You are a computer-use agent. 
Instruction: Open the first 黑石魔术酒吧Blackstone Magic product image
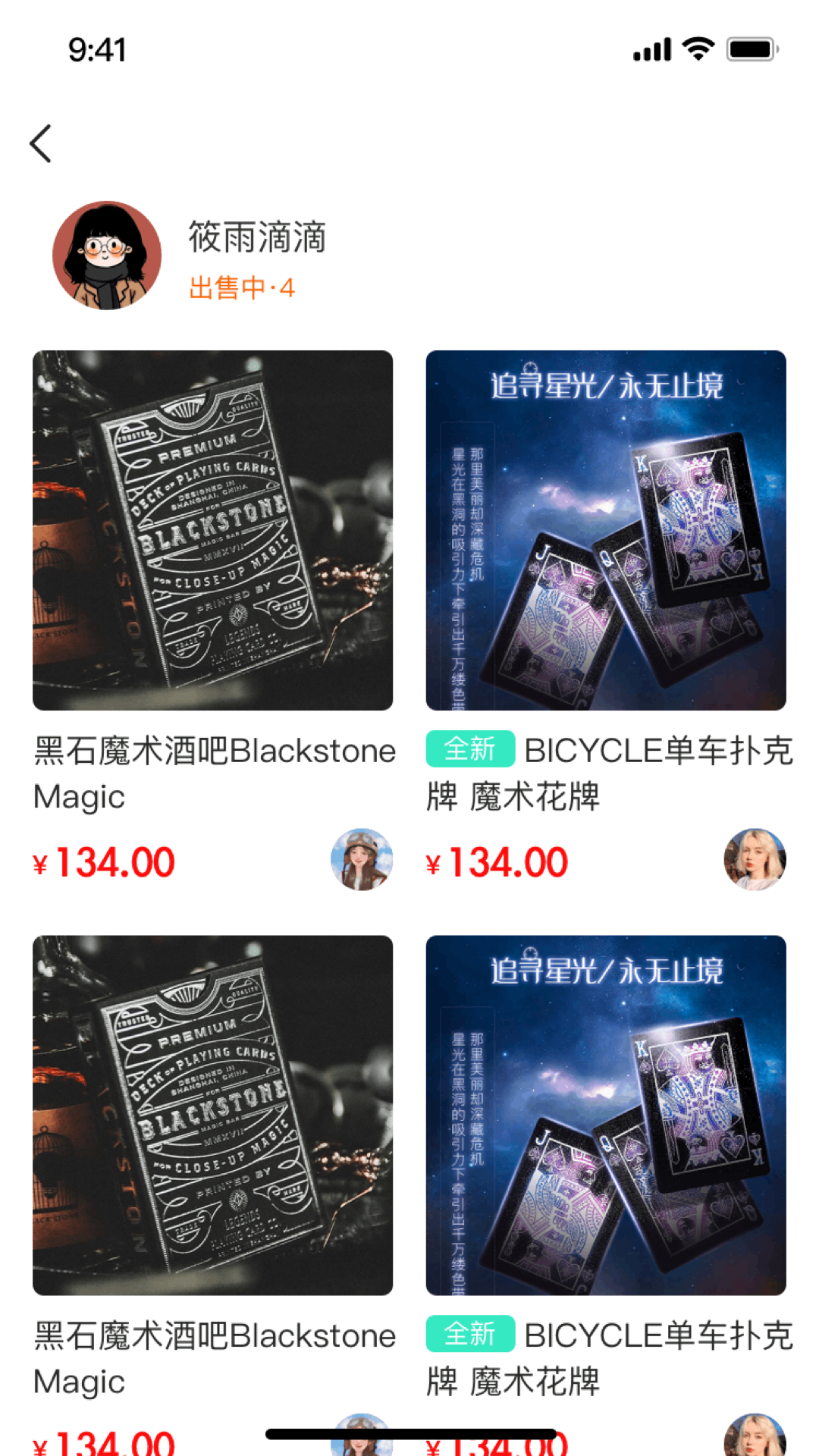pyautogui.click(x=212, y=530)
